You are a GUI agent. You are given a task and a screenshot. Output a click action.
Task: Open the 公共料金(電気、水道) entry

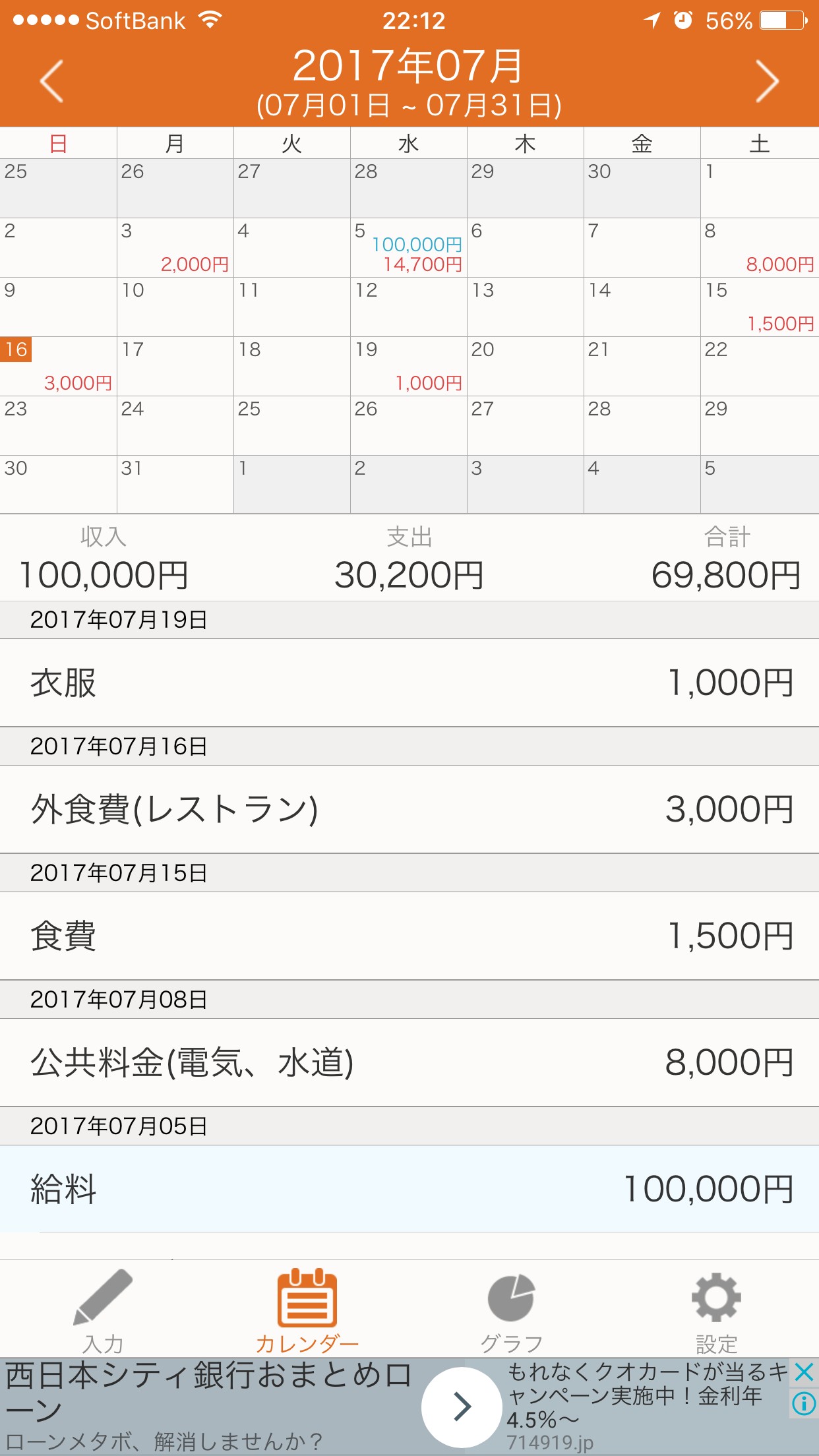tap(409, 1062)
